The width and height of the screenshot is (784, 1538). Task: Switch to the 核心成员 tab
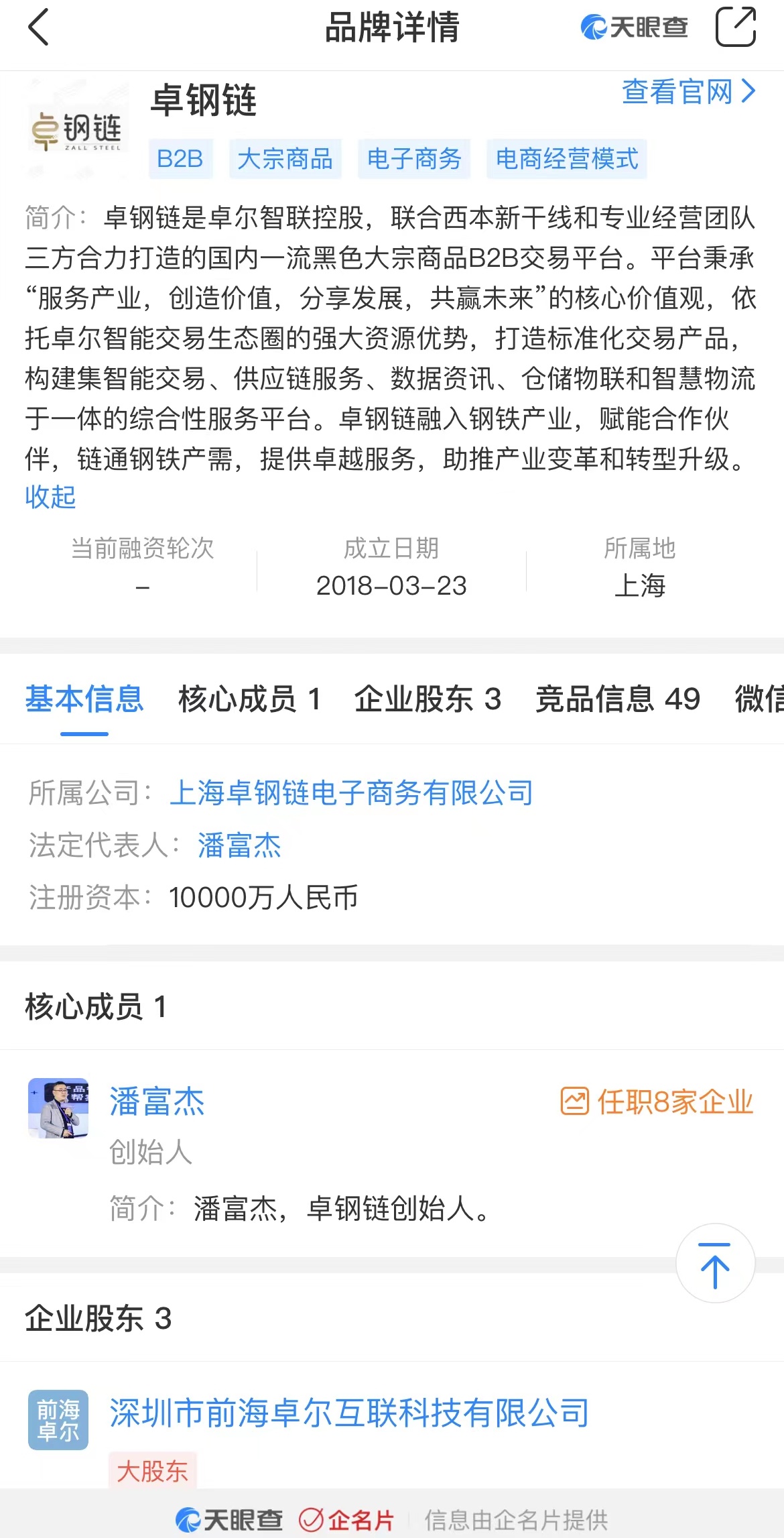tap(249, 699)
